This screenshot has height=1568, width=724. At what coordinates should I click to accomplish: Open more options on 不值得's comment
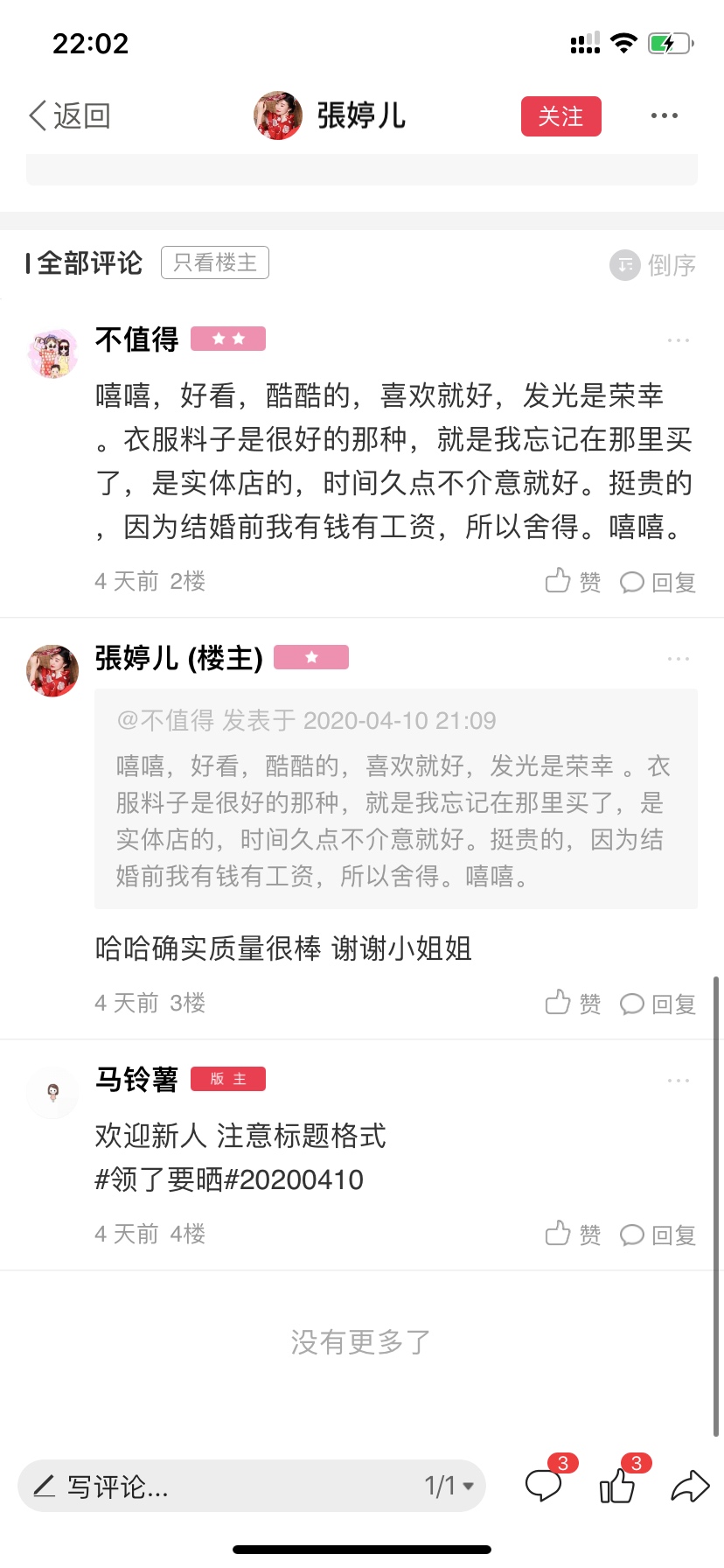click(679, 340)
